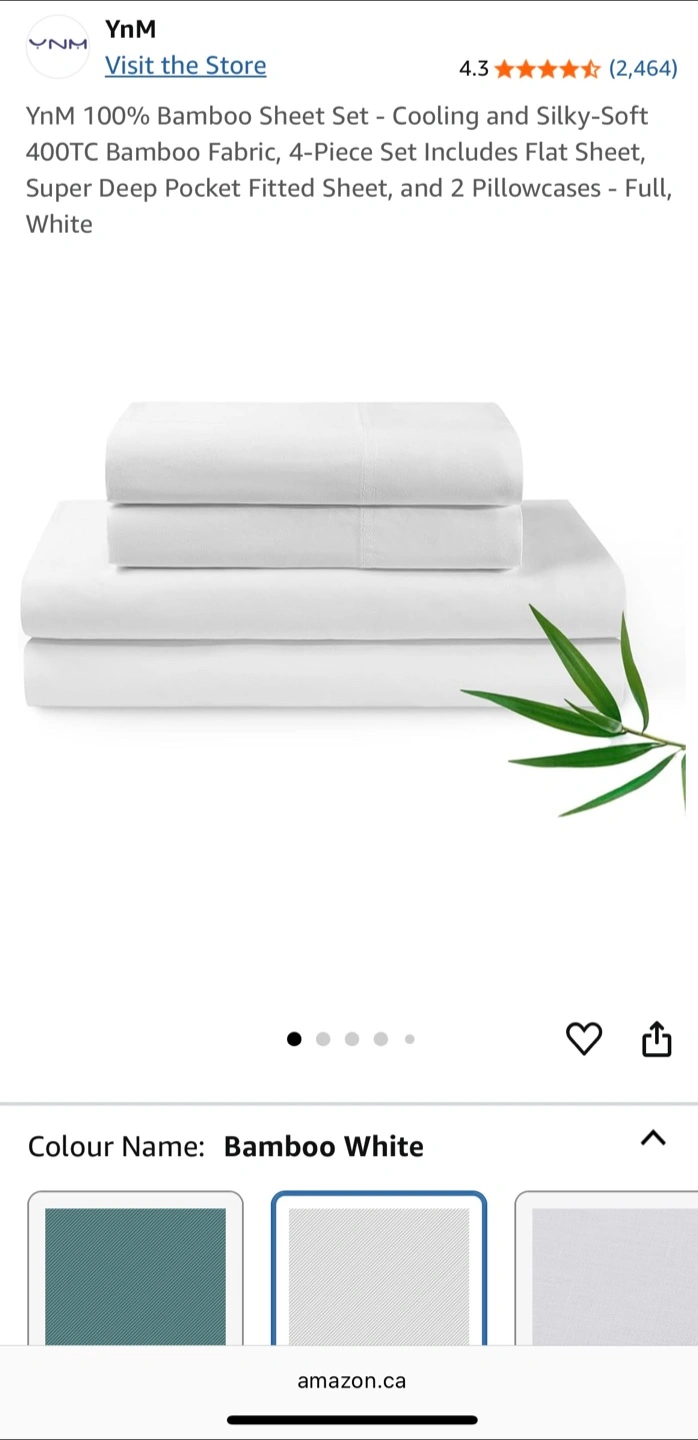Jump to second image via page dot

click(323, 1039)
